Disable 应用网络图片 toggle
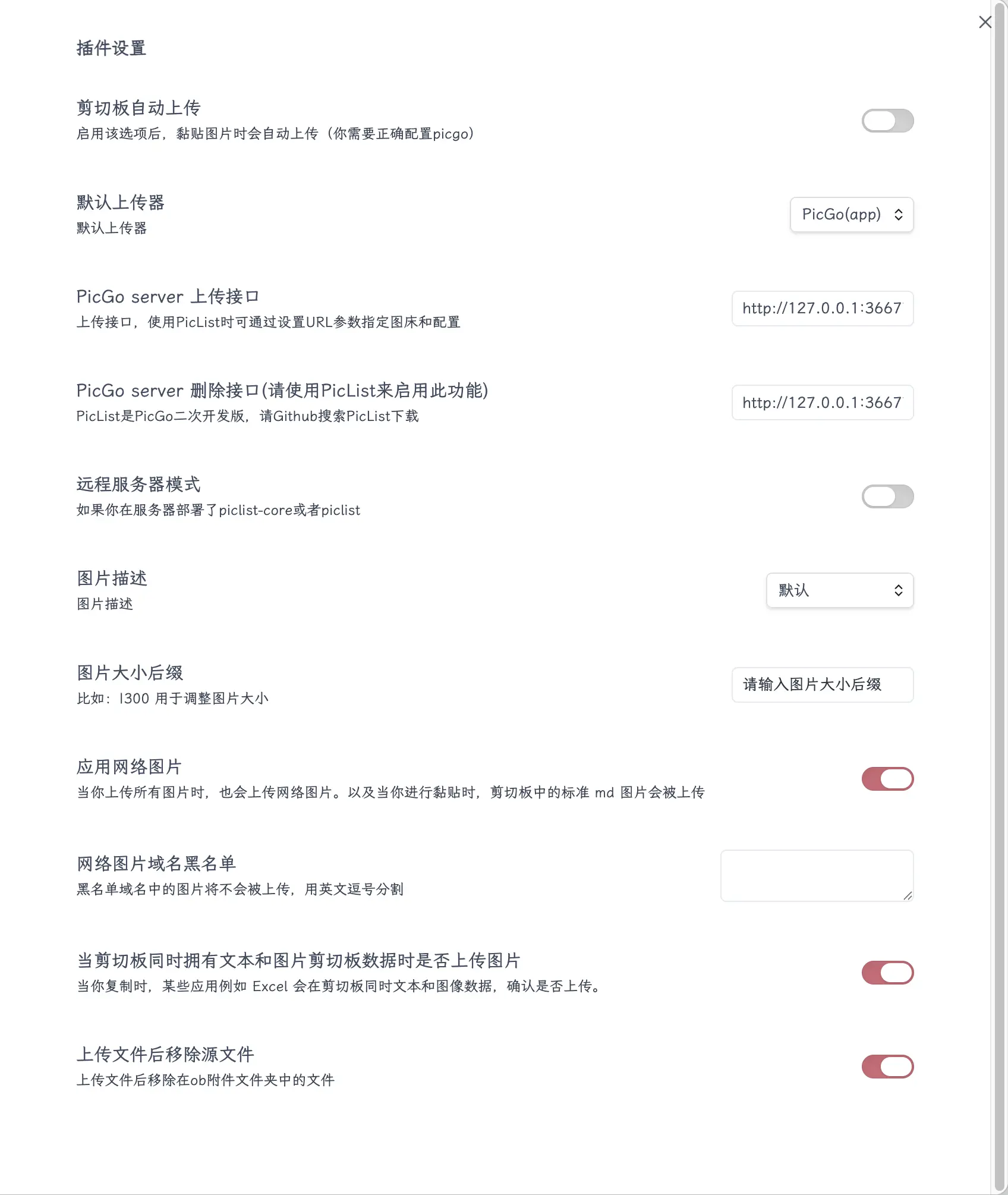Screen dimensions: 1008x1195 tap(887, 779)
